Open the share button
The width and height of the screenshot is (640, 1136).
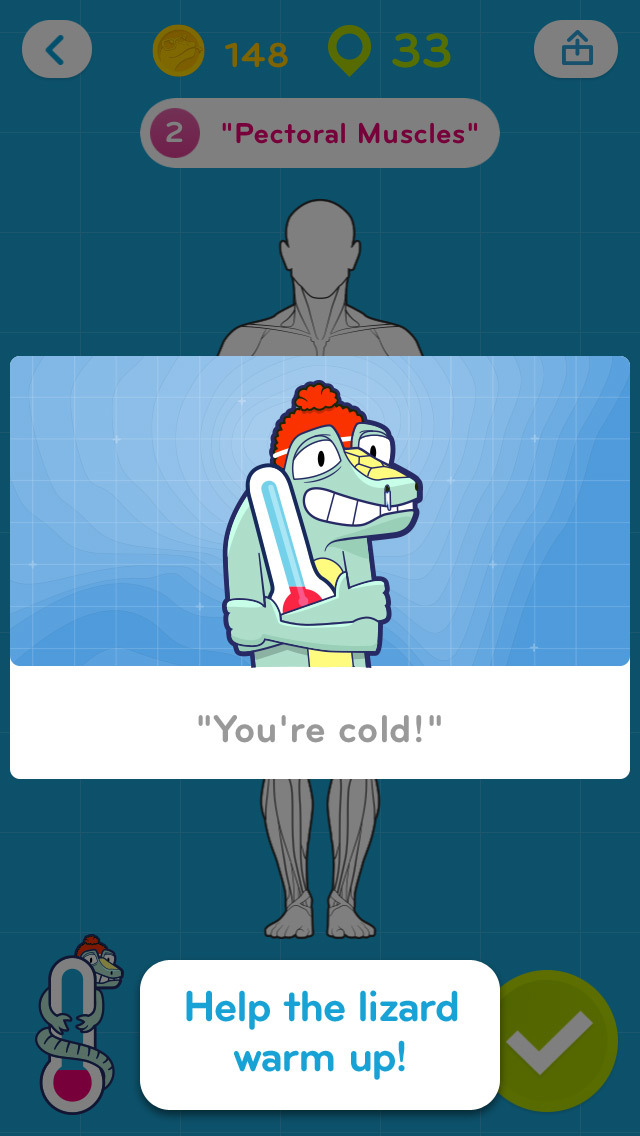(x=576, y=49)
